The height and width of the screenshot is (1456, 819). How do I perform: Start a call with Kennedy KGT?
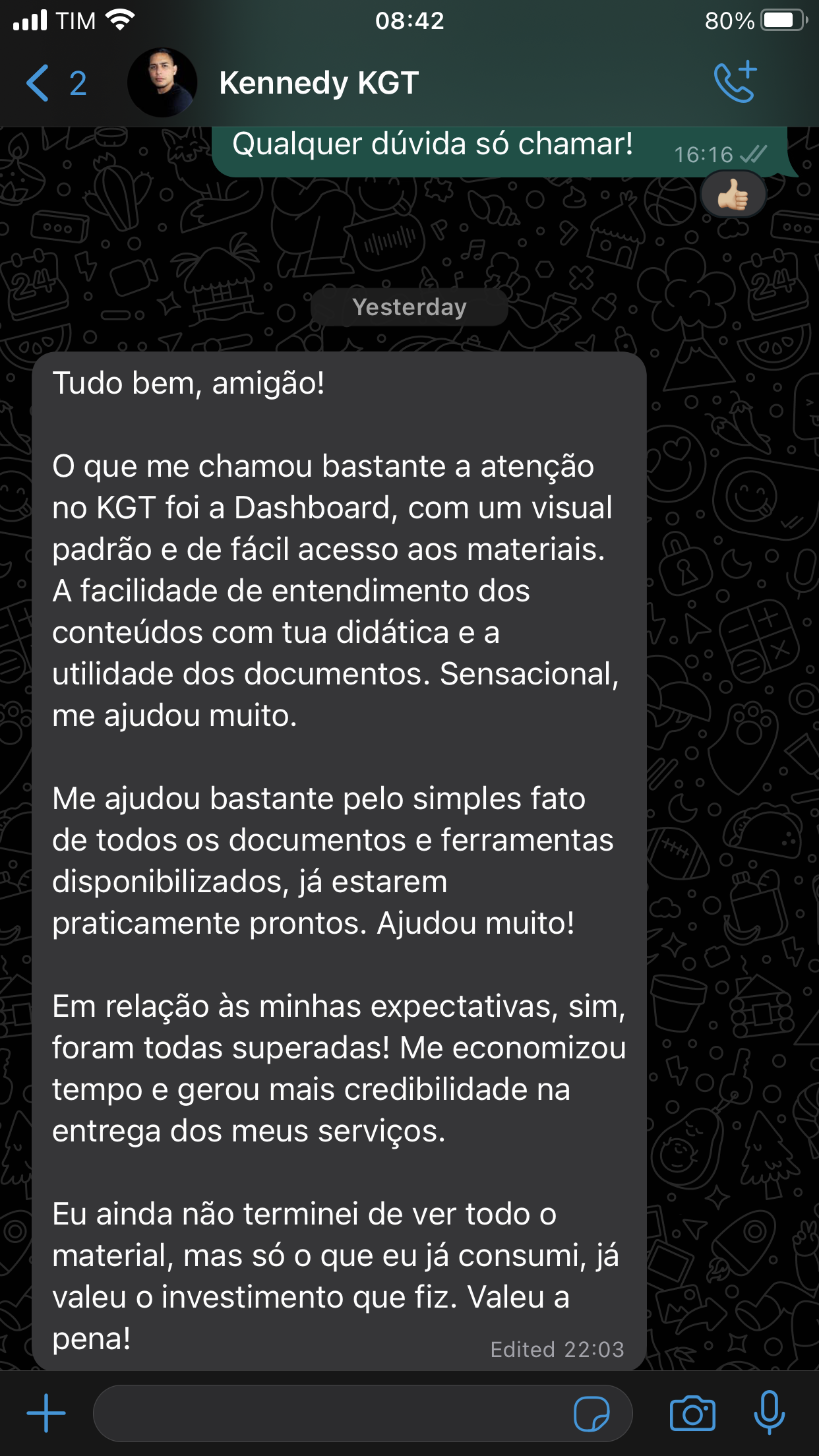point(735,82)
